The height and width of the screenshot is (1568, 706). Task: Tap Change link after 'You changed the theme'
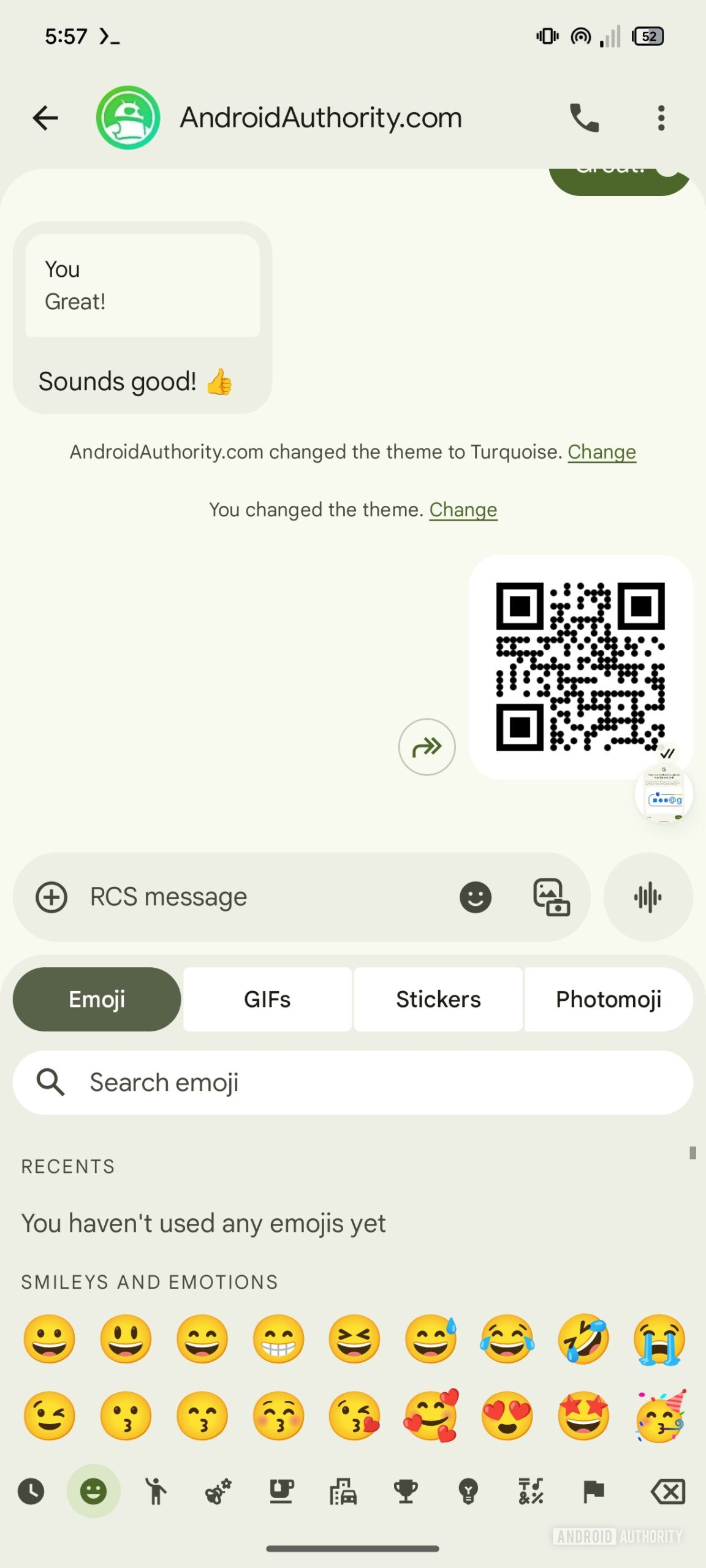463,510
